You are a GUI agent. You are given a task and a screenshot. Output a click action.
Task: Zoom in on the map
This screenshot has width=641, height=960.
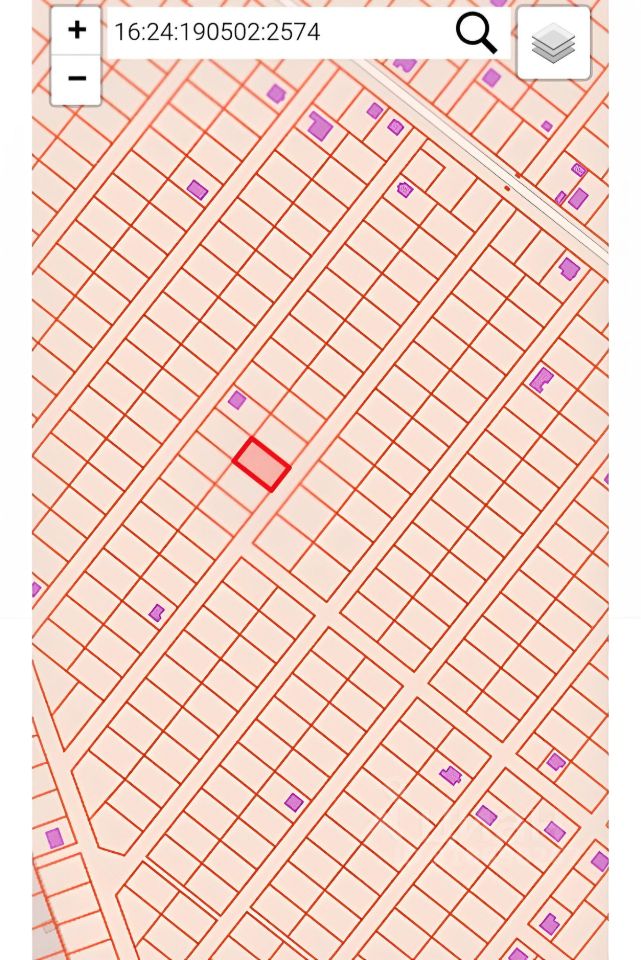click(x=76, y=31)
